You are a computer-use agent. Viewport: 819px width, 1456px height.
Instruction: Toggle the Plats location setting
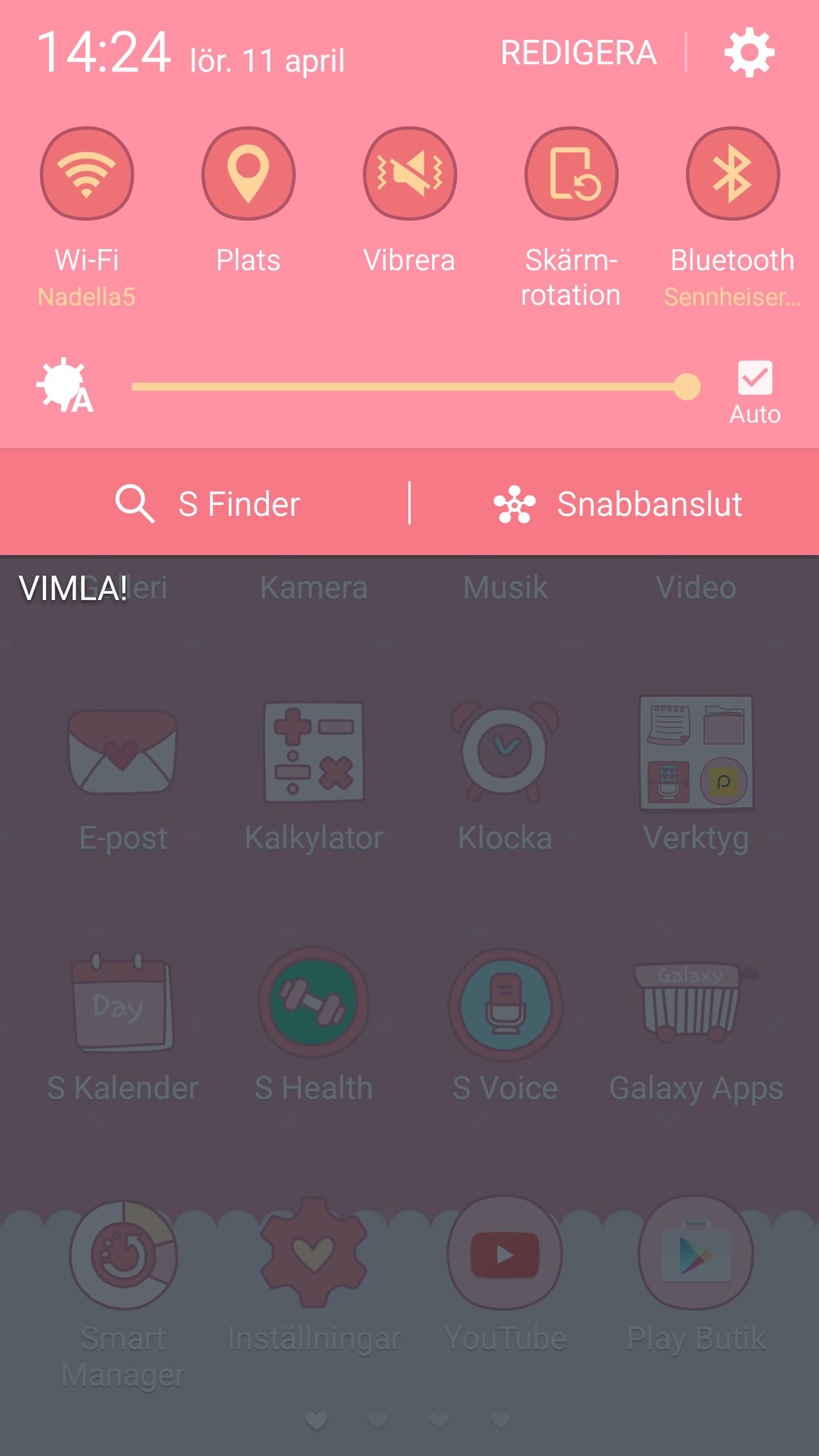249,173
